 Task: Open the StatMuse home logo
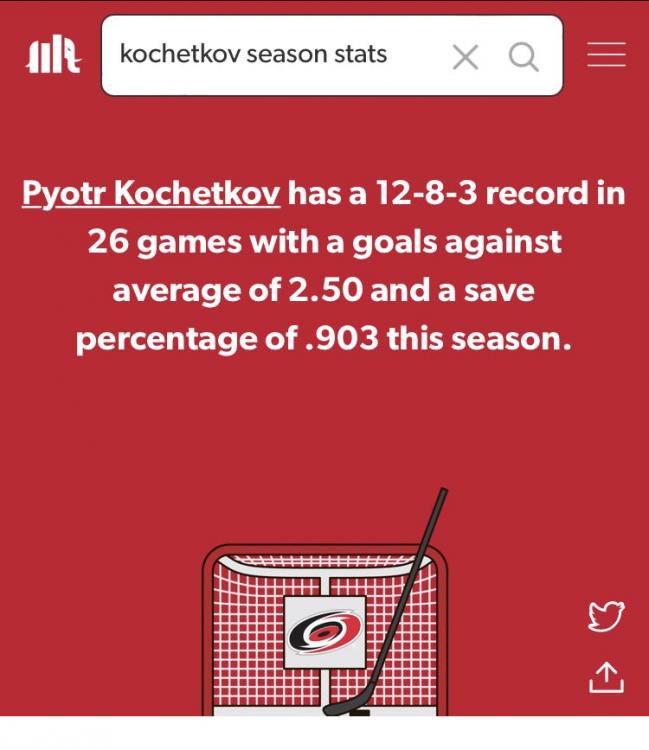tap(53, 55)
